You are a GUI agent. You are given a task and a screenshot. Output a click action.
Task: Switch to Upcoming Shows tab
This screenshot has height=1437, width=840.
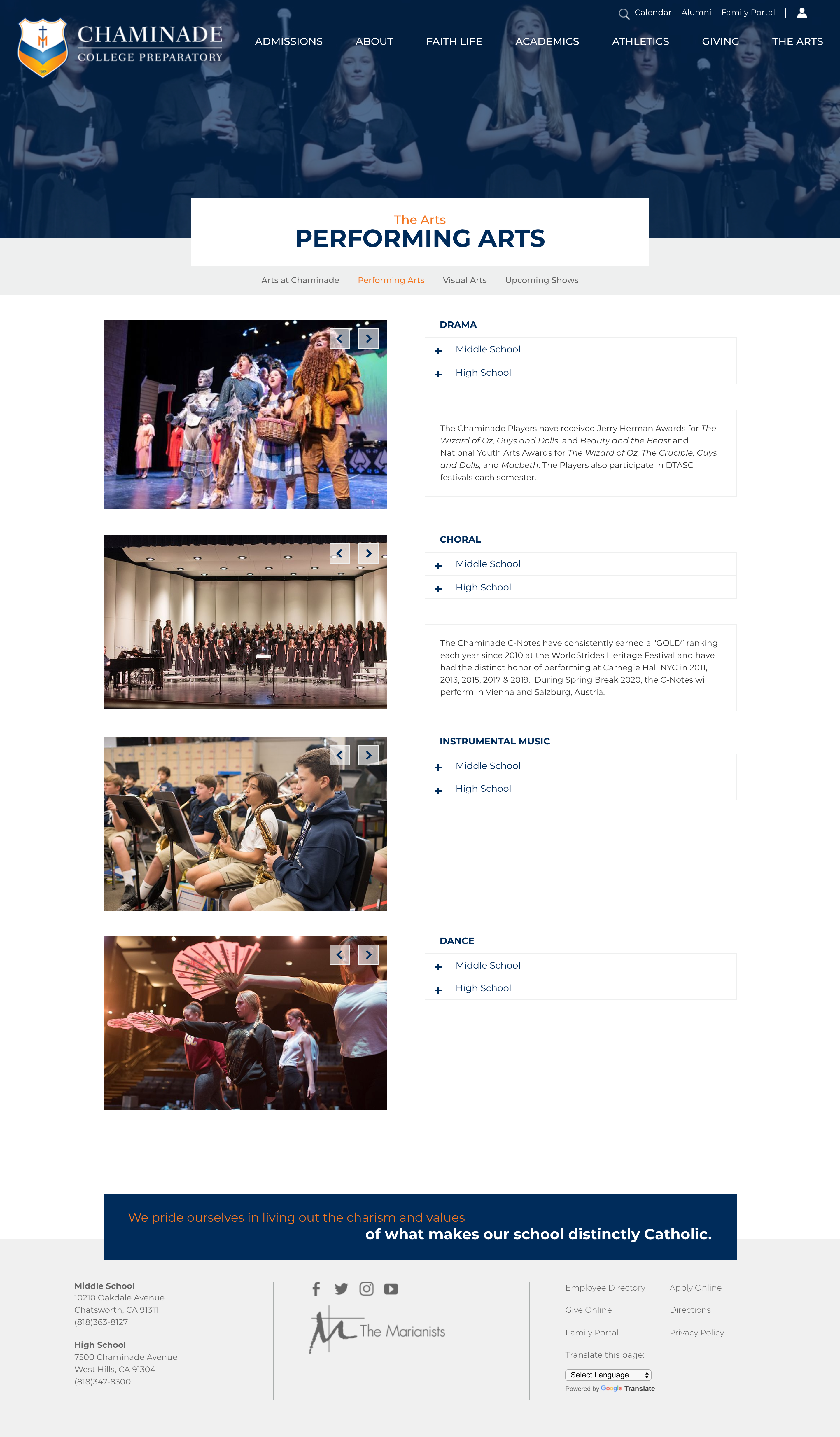tap(541, 280)
